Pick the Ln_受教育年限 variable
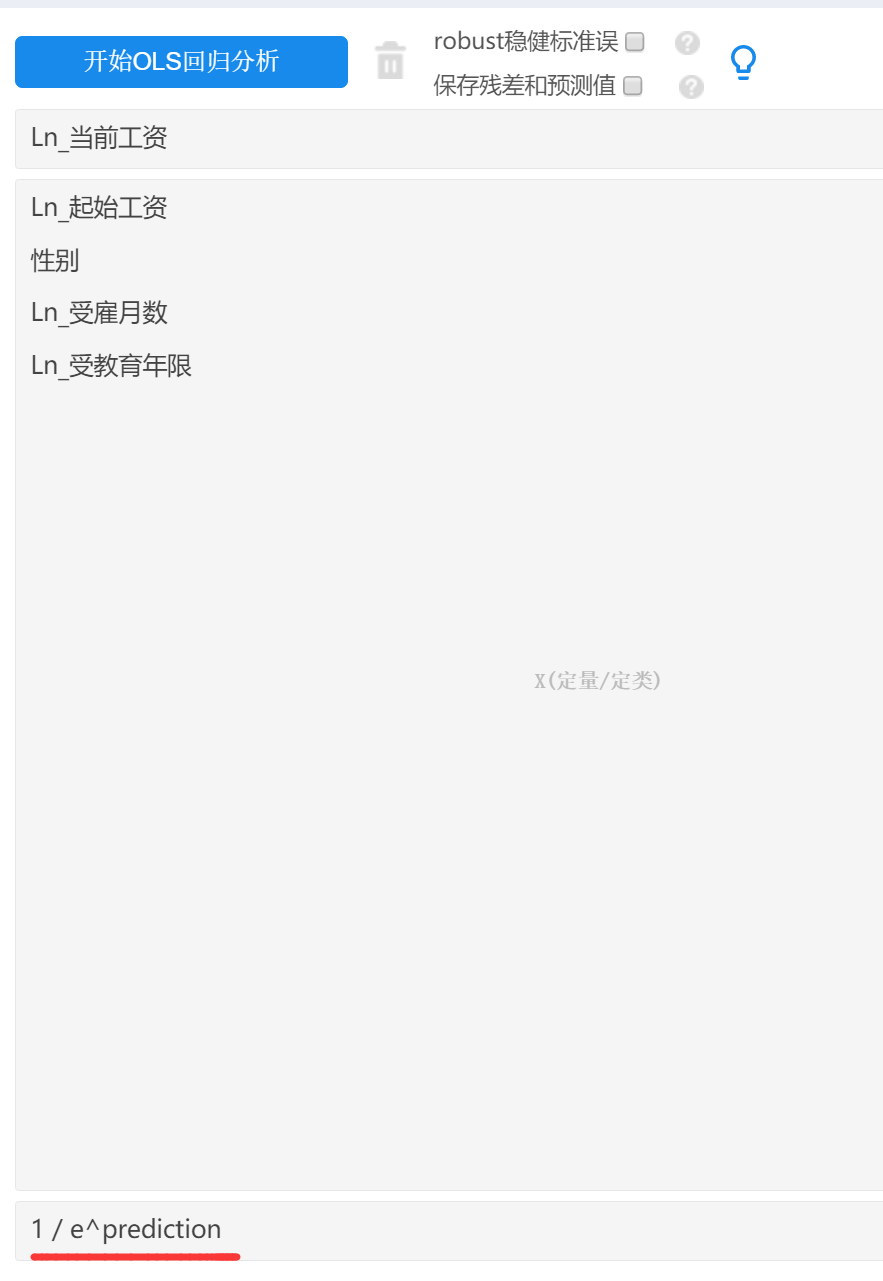883x1281 pixels. pos(111,366)
